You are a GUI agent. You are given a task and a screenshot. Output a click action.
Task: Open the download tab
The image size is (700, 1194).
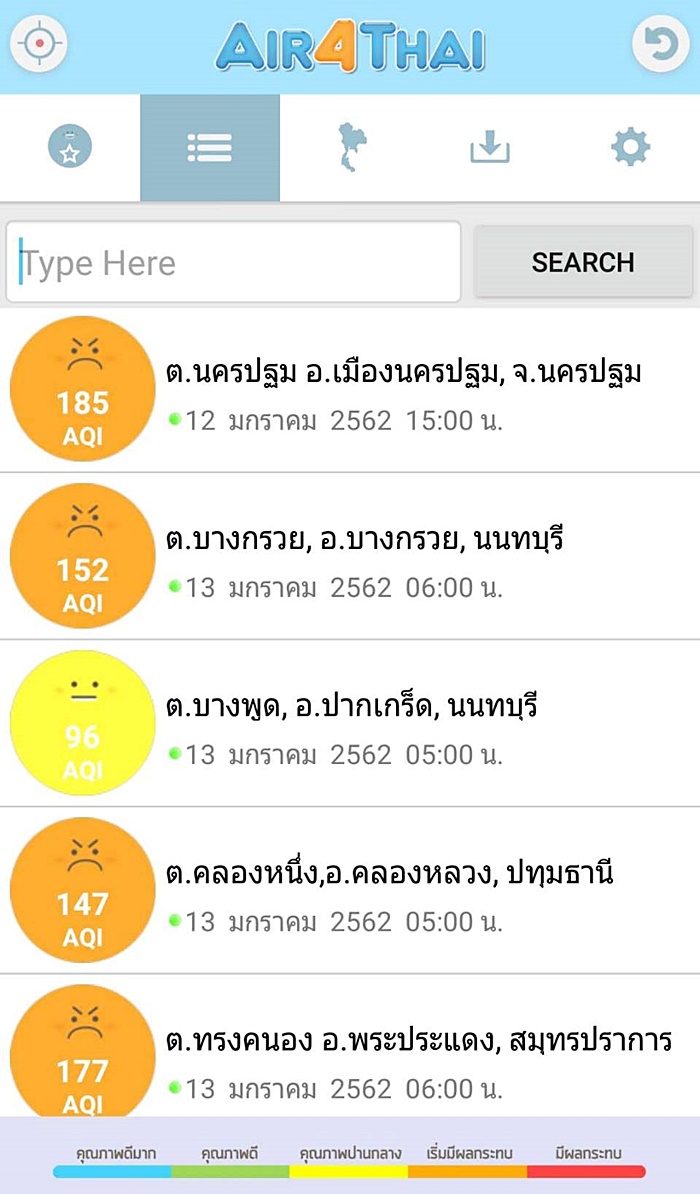490,148
